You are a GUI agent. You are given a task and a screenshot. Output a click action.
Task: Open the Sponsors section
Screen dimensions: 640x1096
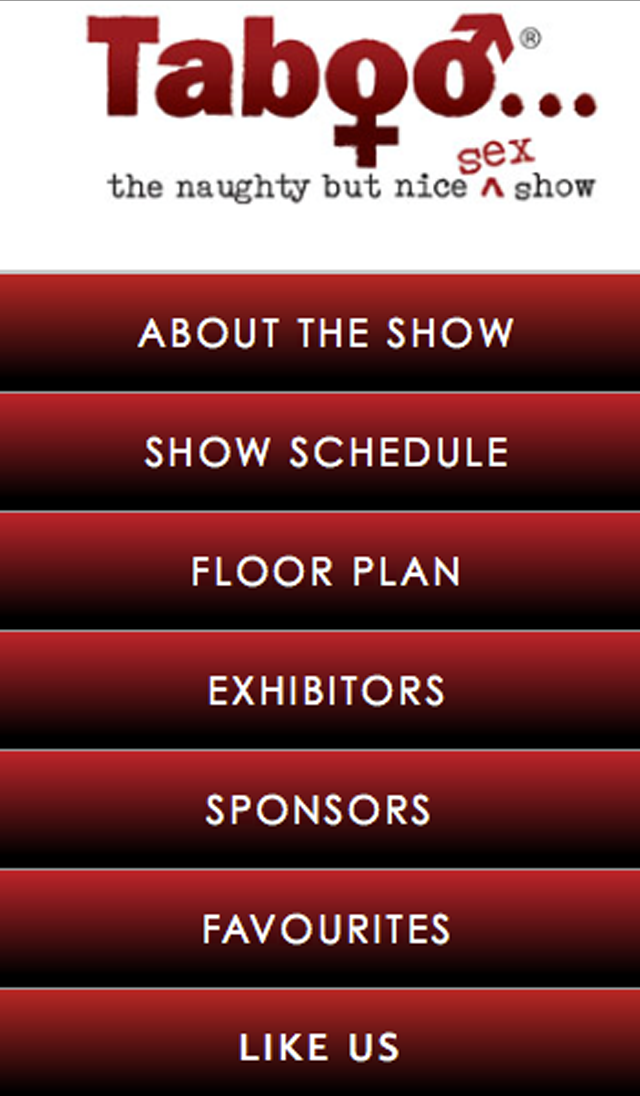[x=320, y=809]
